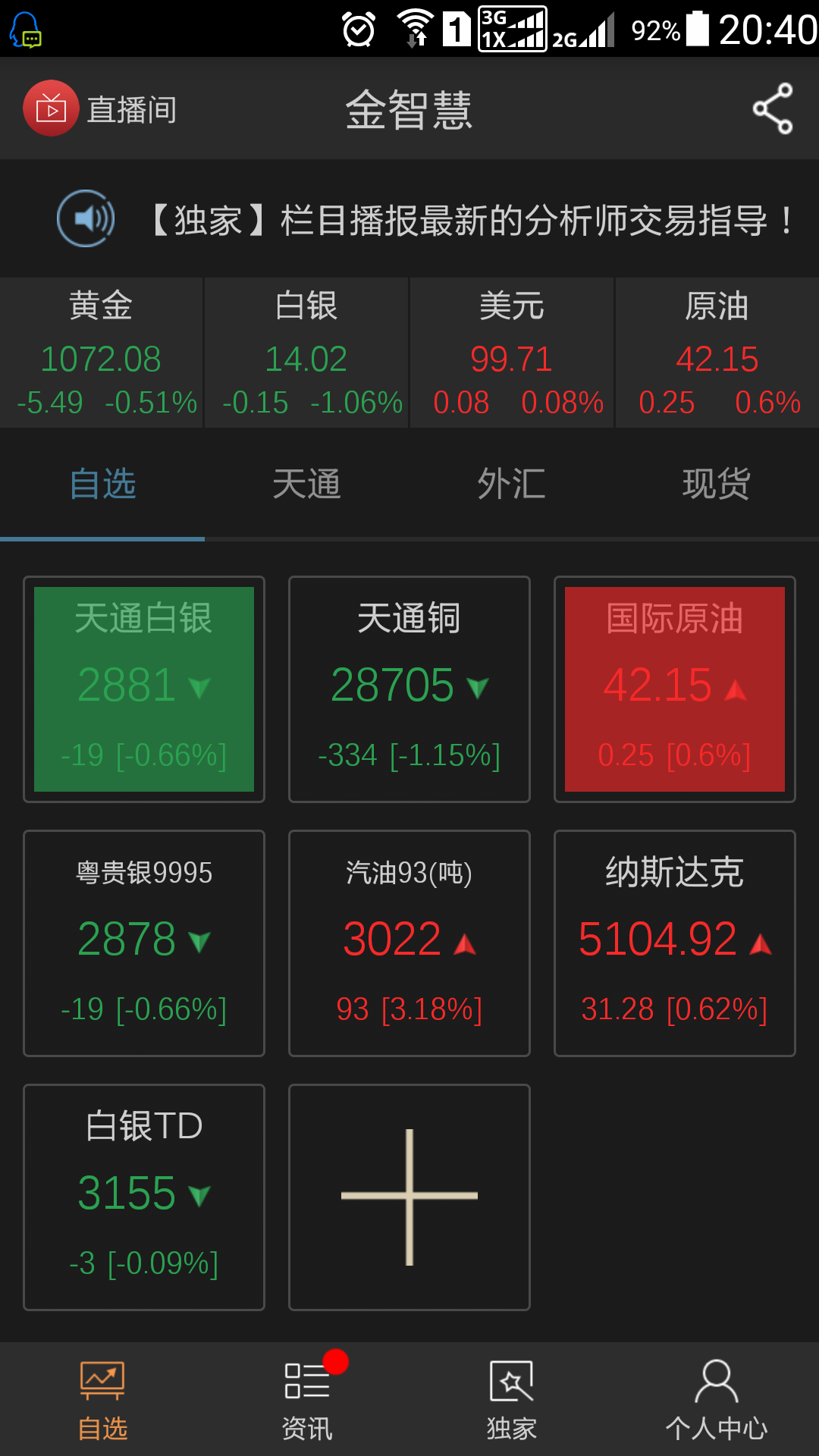
Task: Share via the share icon
Action: pyautogui.click(x=772, y=108)
